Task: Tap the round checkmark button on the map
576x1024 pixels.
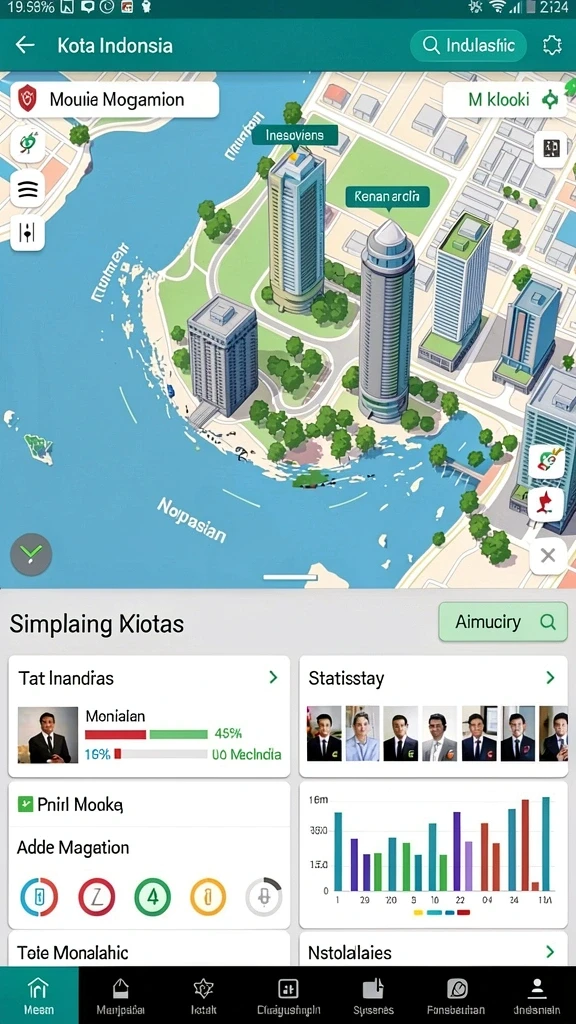Action: click(x=31, y=554)
